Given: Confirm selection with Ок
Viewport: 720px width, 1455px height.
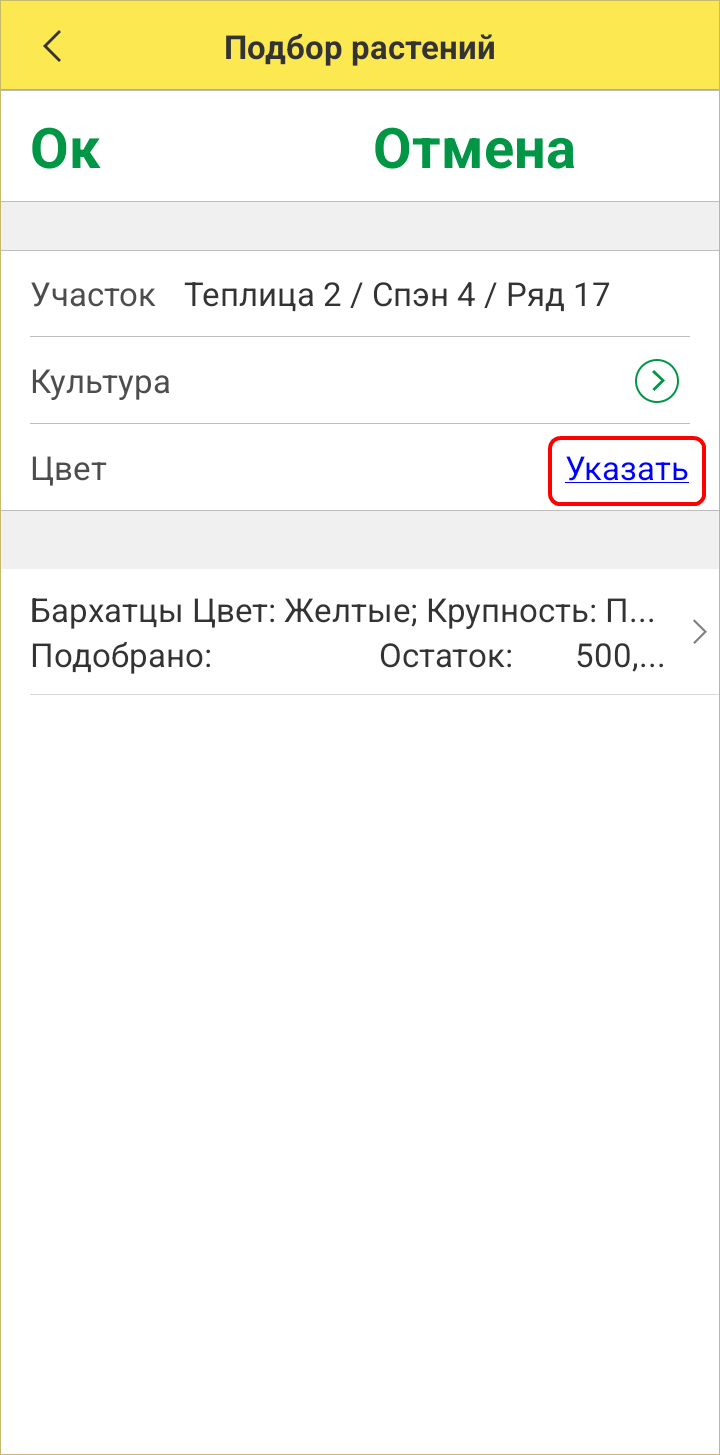Looking at the screenshot, I should [x=66, y=151].
